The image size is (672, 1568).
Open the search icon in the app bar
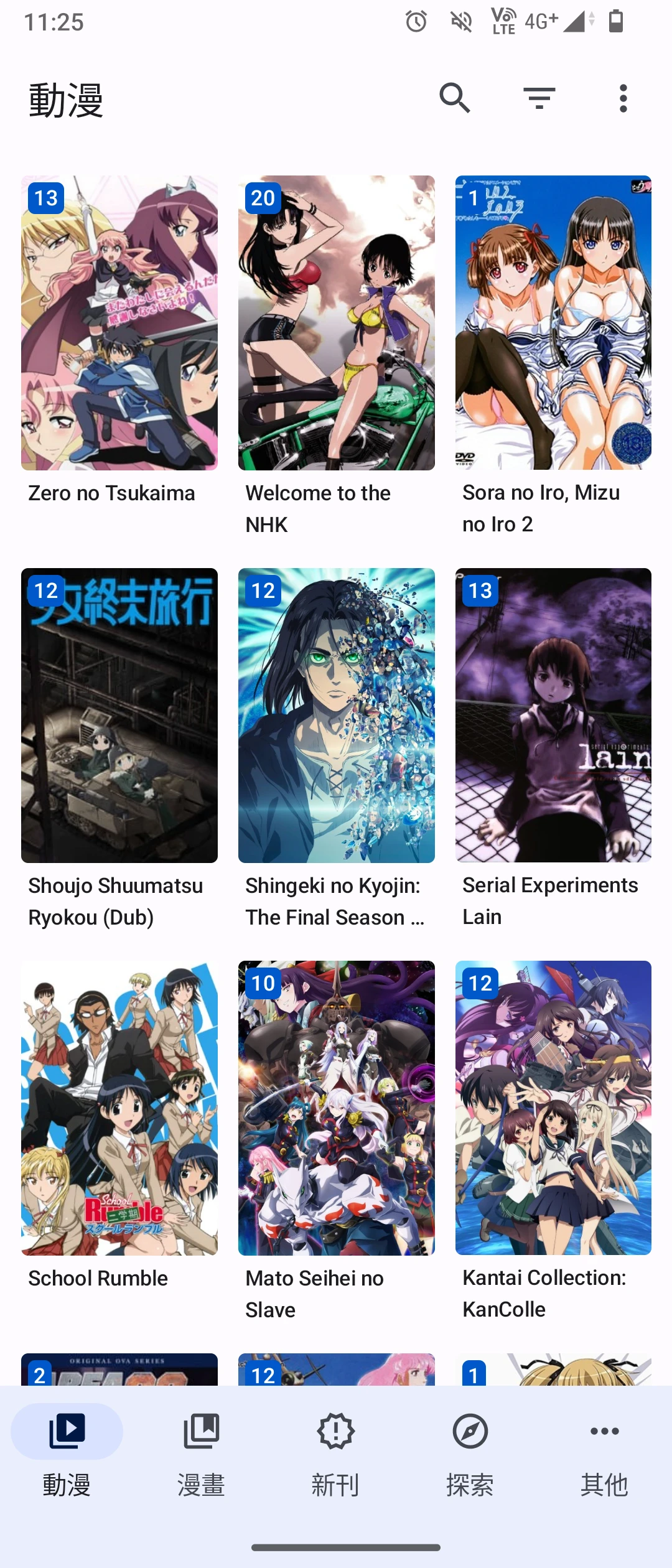pyautogui.click(x=455, y=98)
